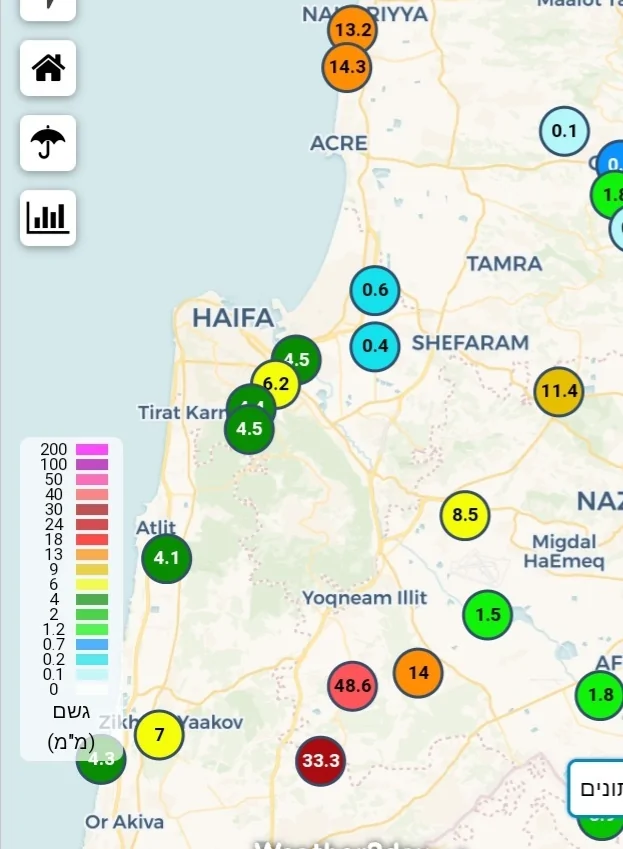
Task: Open the 14.3 station near Nahariyya
Action: 347,68
